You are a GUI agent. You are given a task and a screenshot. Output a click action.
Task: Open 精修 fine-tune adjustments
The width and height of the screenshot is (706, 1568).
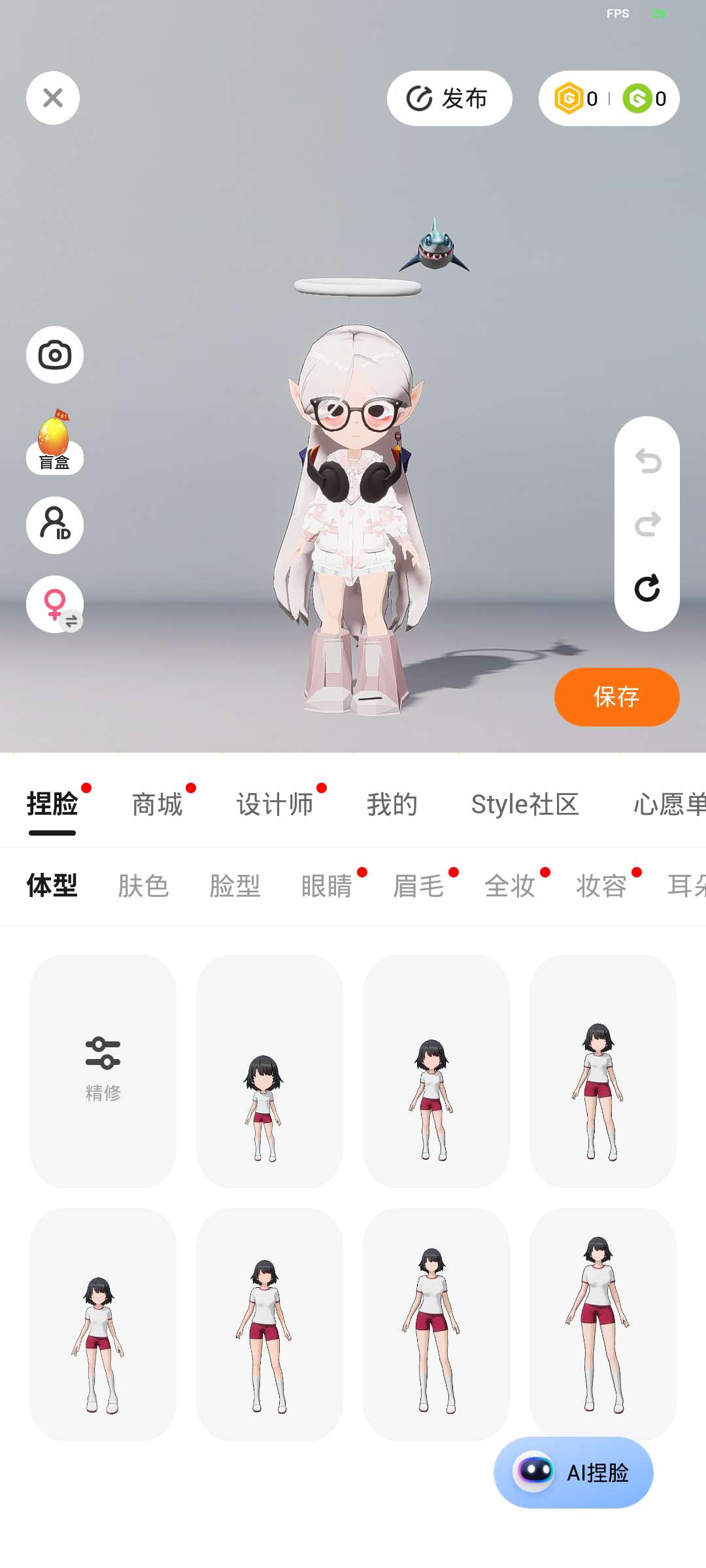[103, 1070]
